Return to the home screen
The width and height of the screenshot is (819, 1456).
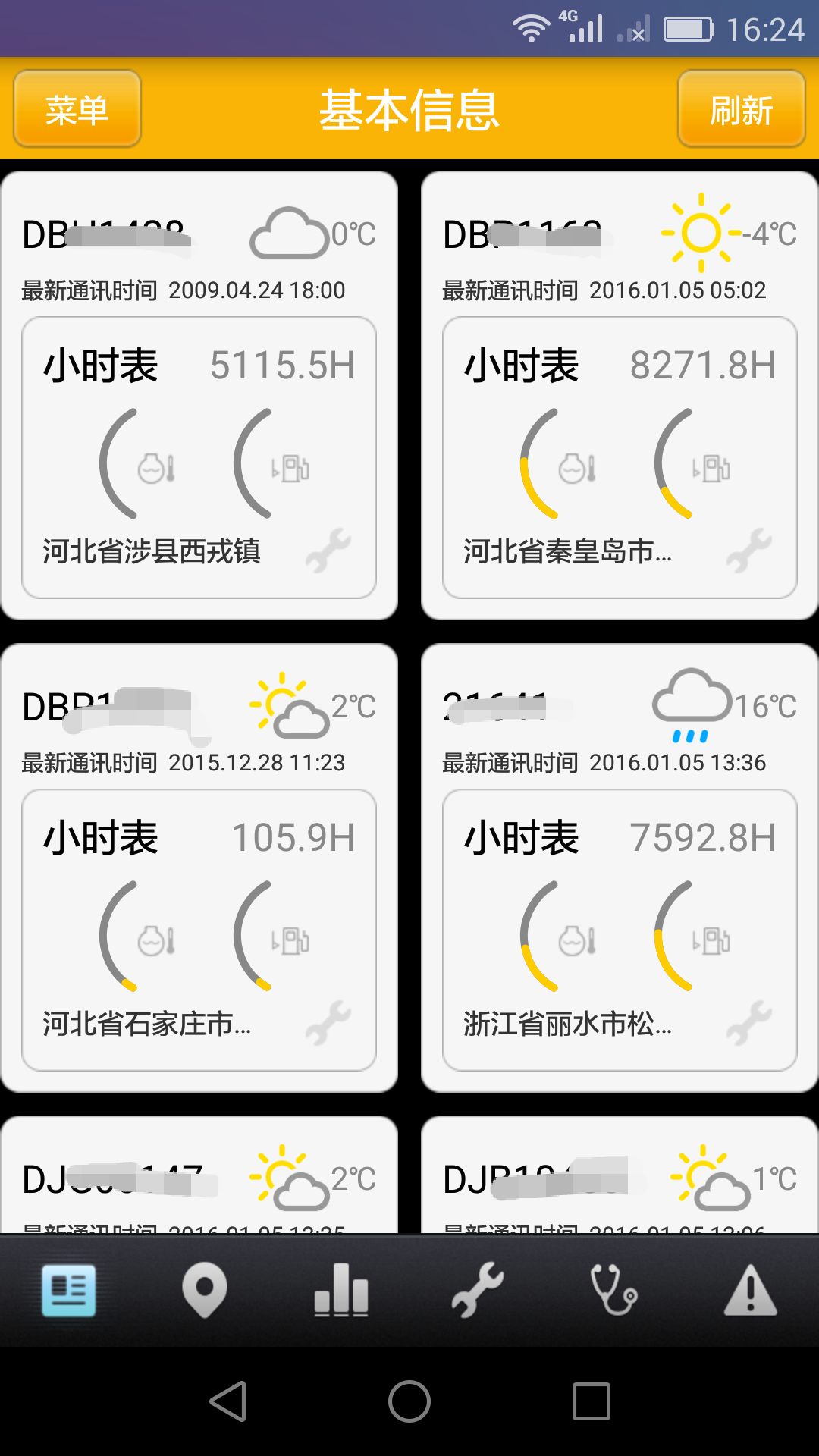click(409, 1401)
